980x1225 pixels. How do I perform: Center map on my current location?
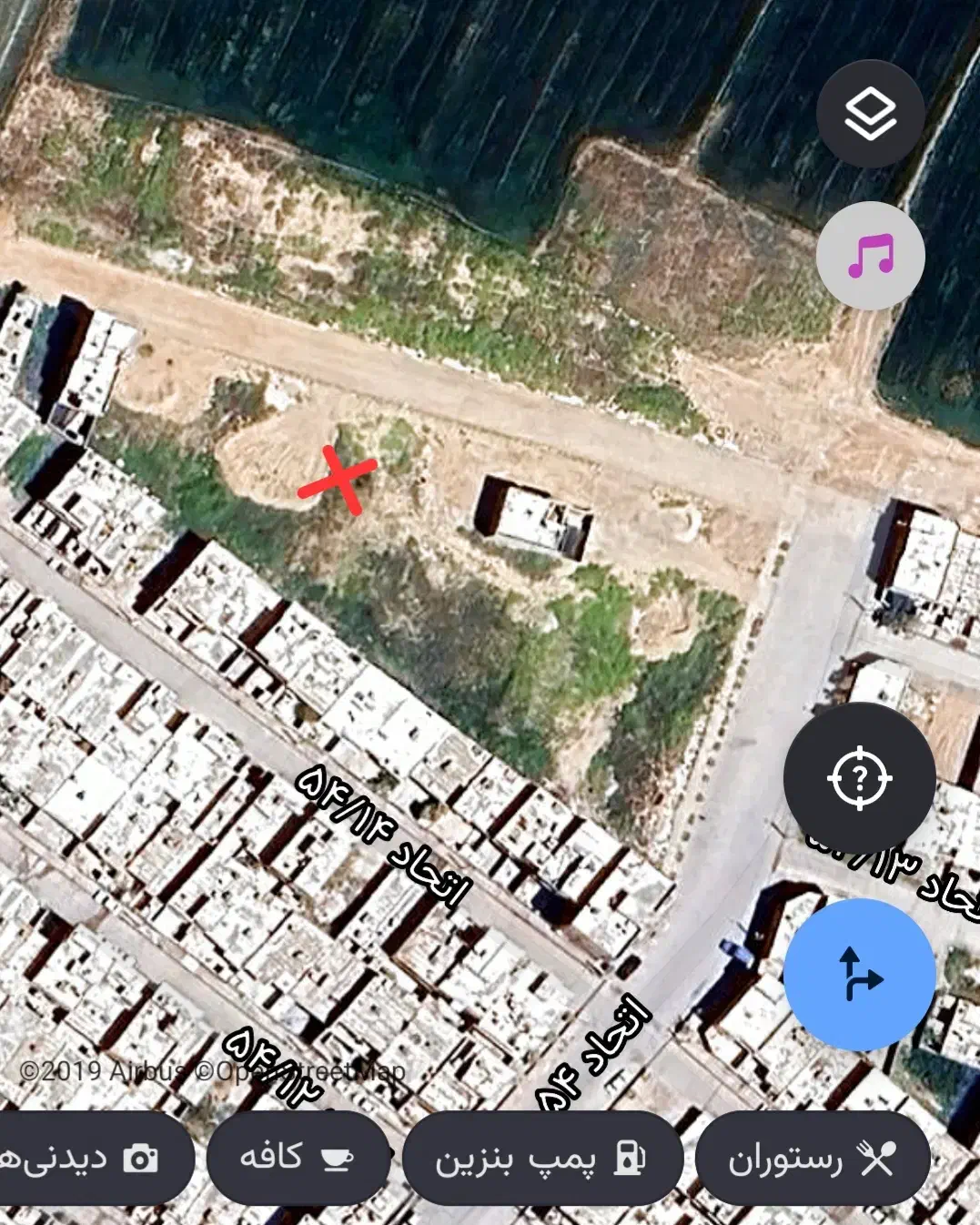click(859, 779)
